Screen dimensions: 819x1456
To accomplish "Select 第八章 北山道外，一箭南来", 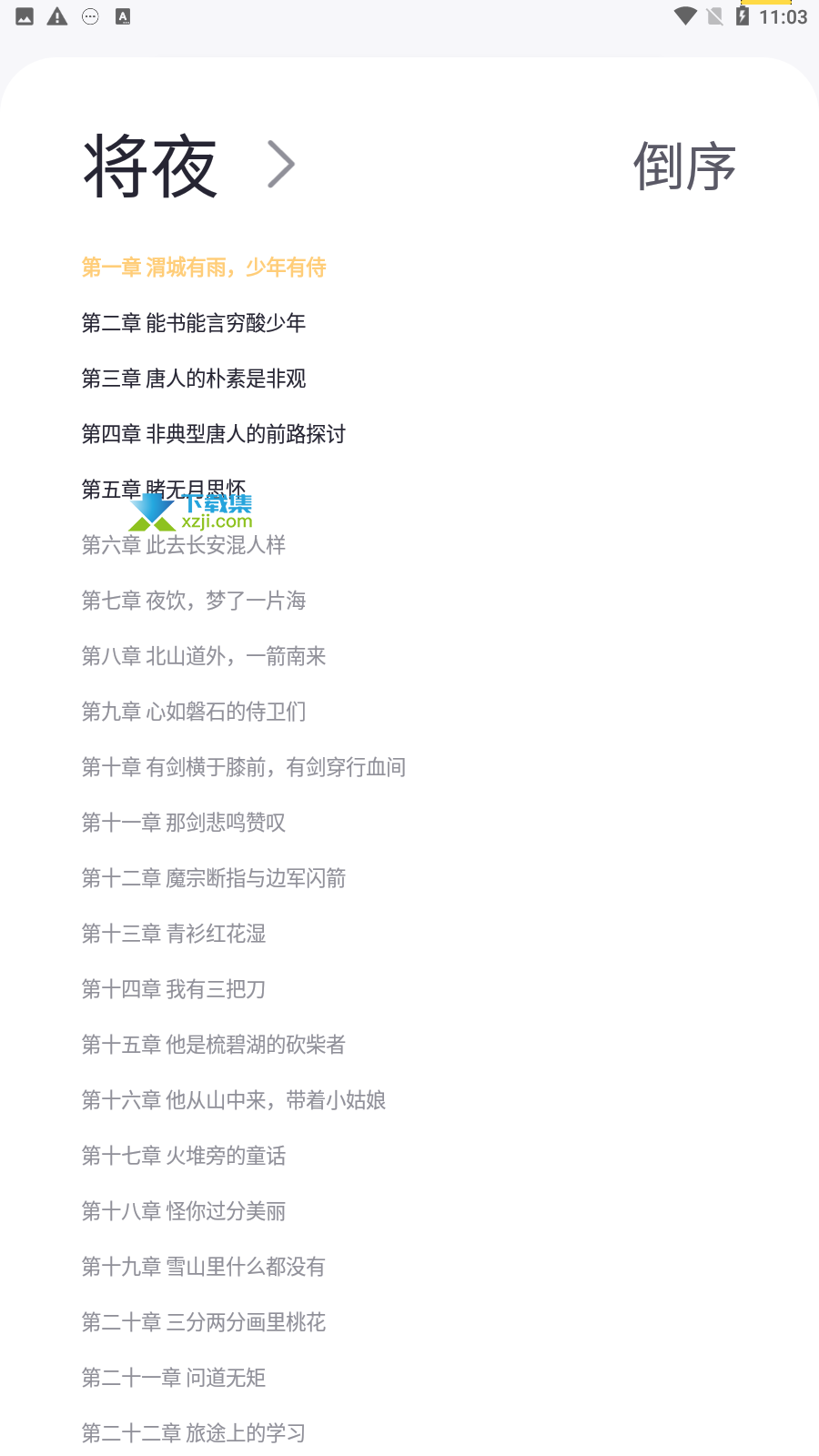I will [204, 656].
